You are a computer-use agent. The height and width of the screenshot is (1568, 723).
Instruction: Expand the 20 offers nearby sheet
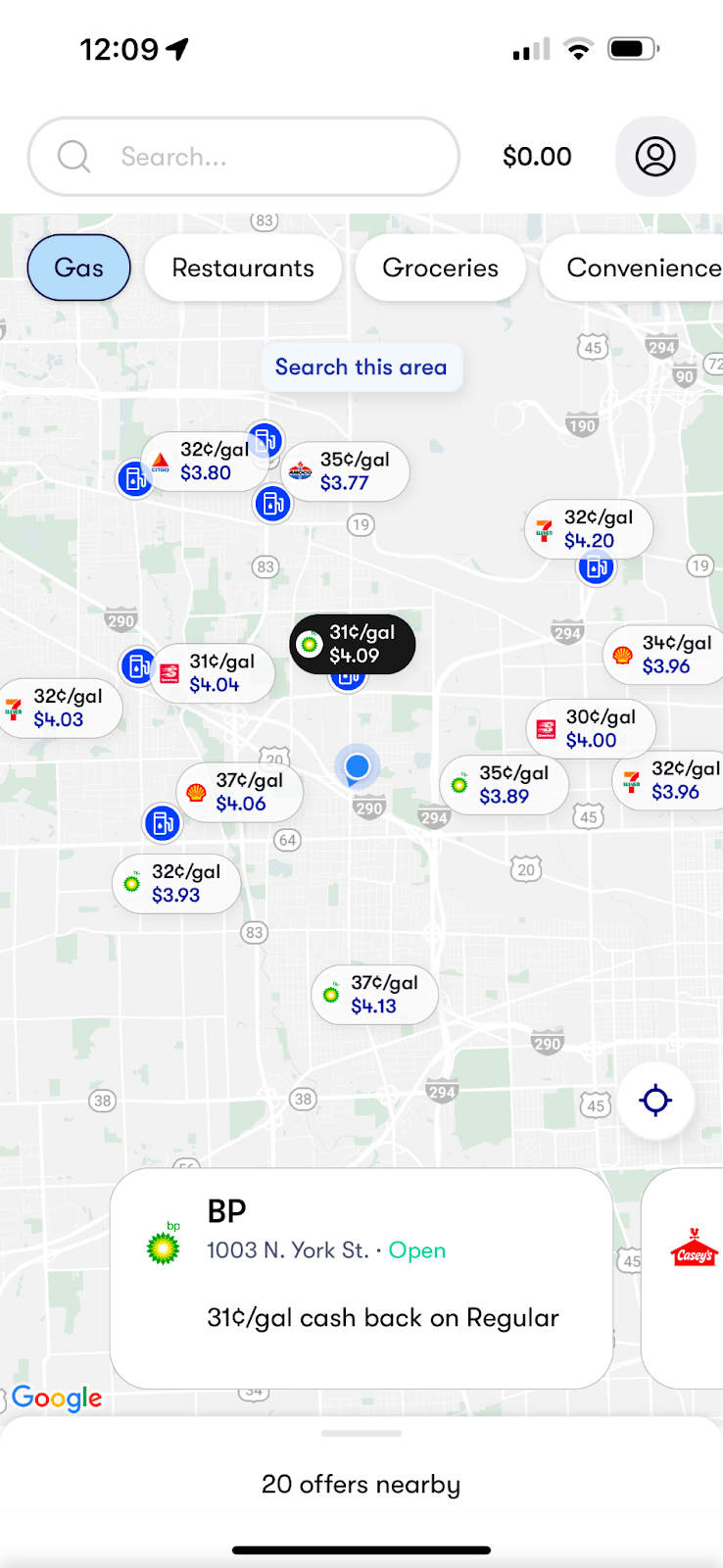click(x=361, y=1485)
